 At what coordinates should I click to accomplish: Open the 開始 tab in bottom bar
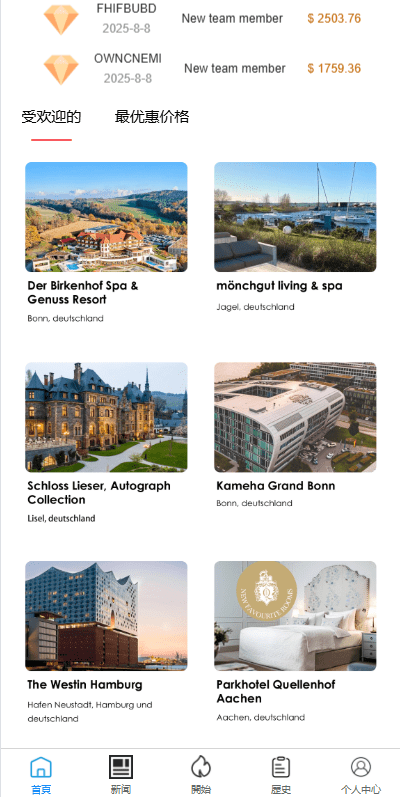pos(201,775)
